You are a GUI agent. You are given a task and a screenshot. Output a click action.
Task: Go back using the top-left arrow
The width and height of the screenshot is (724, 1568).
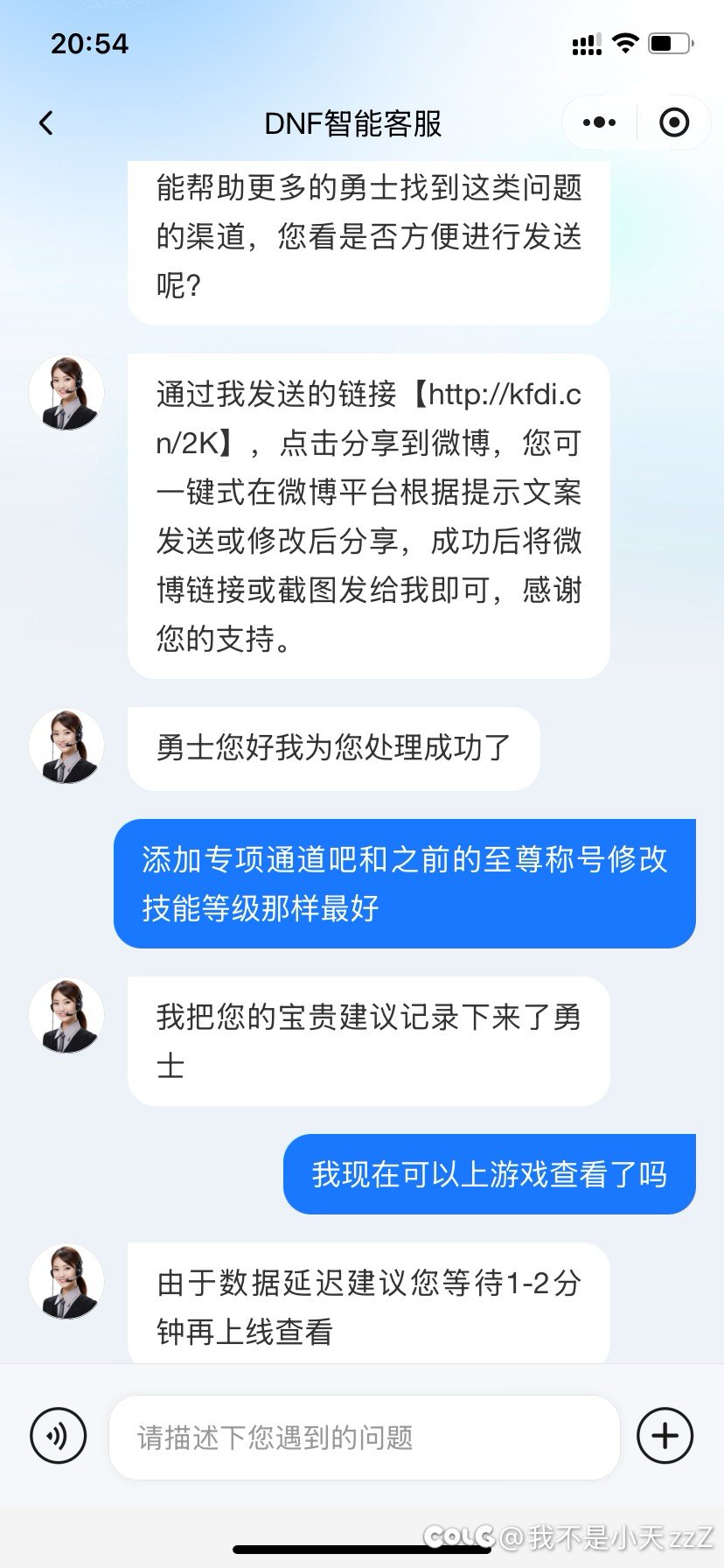click(46, 123)
